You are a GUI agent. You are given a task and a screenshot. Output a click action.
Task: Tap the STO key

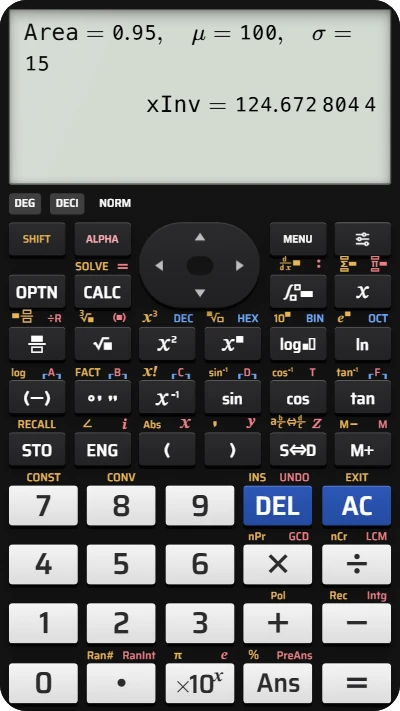[37, 450]
